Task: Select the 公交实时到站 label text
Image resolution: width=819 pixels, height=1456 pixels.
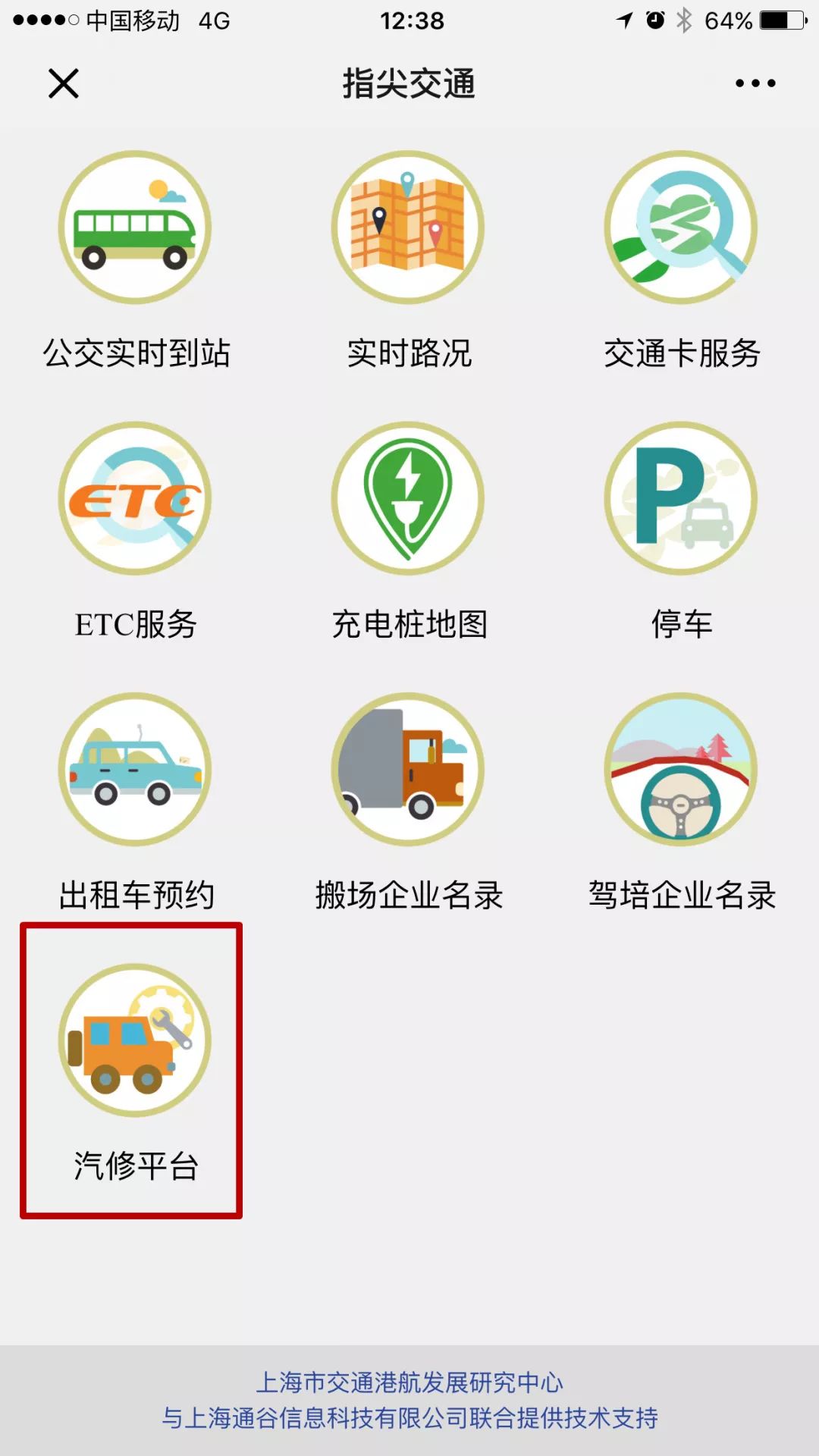Action: 136,350
